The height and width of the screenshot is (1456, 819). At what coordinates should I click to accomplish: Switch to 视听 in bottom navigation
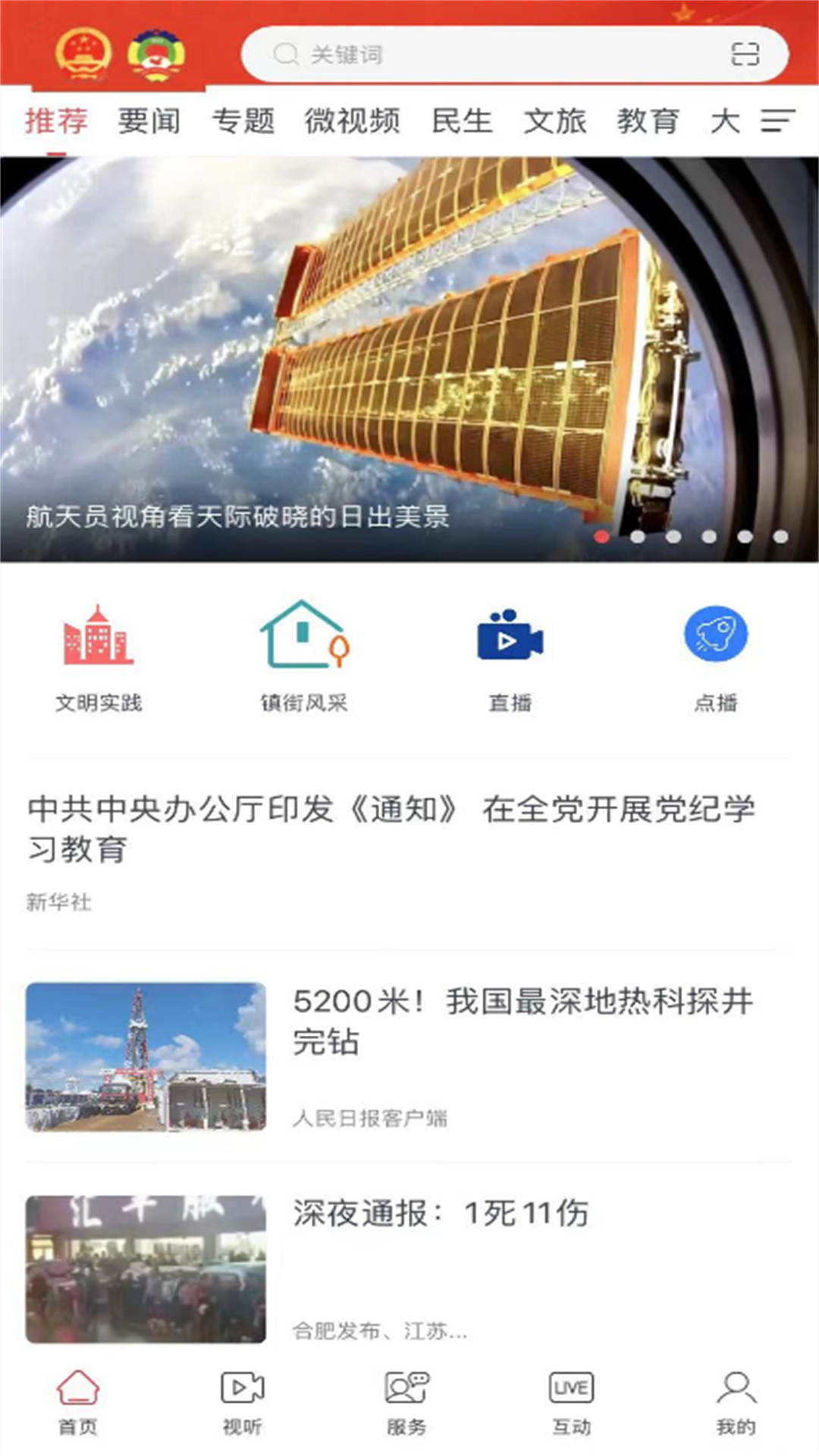[x=242, y=1403]
